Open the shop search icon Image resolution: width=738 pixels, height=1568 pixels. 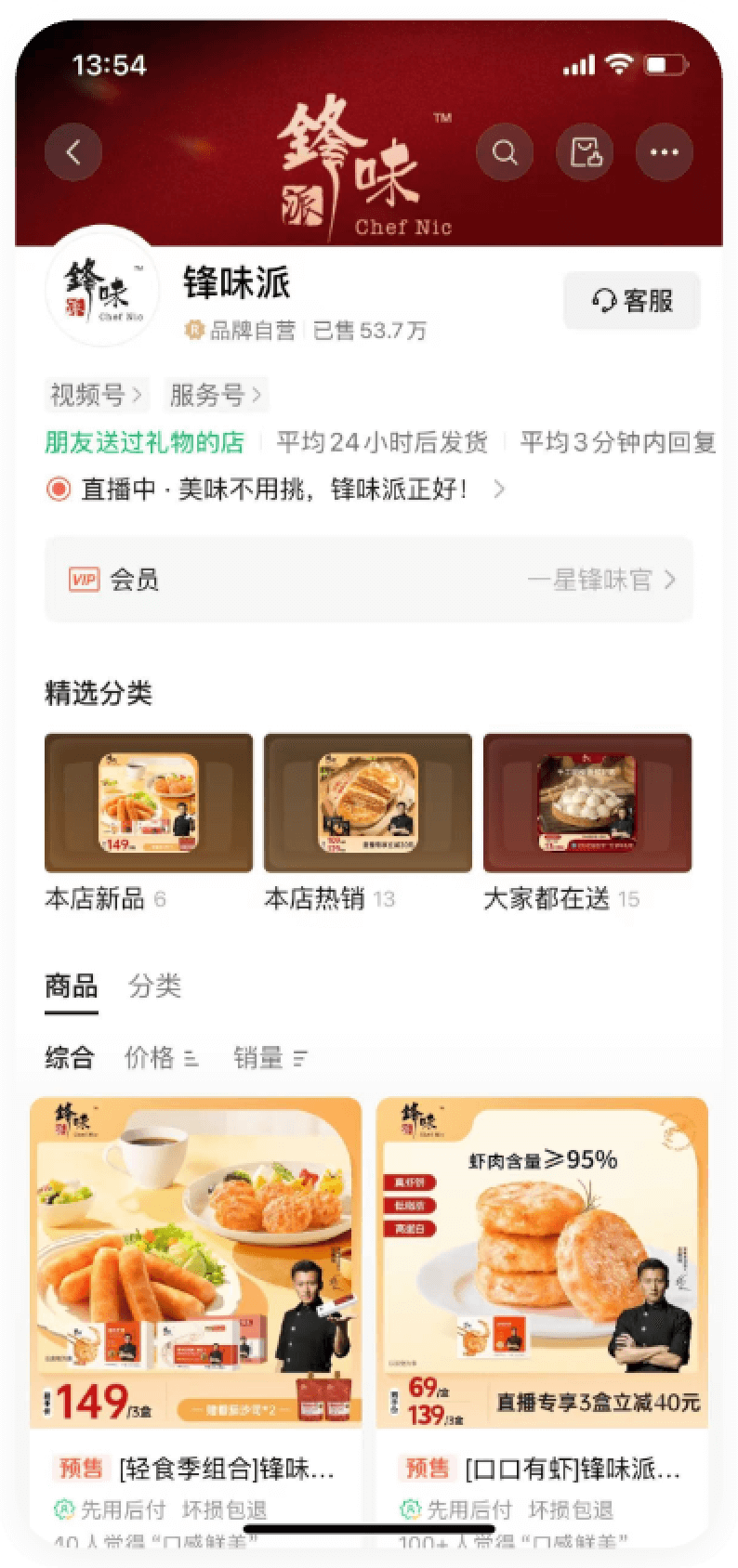click(505, 151)
